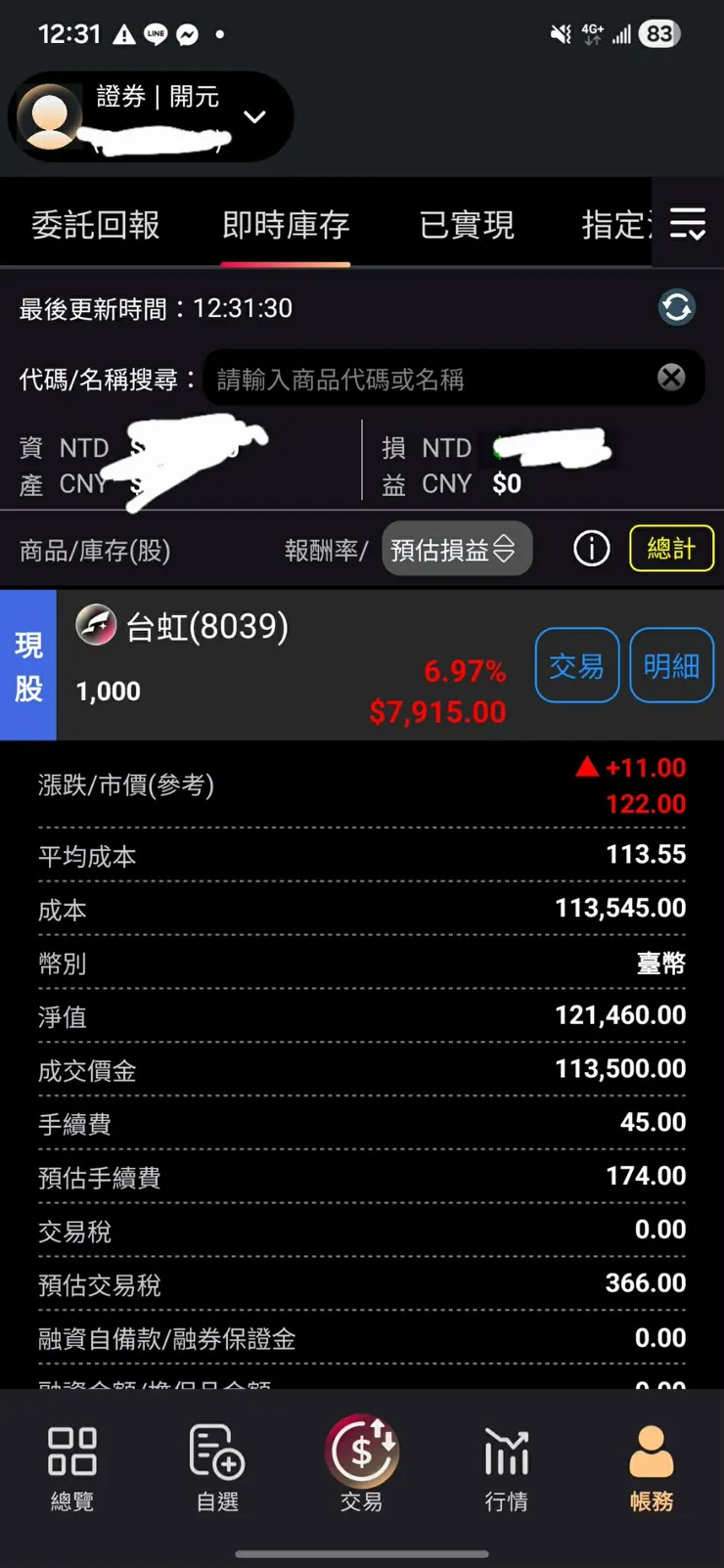
Task: Select the 現股 position type label
Action: click(27, 666)
